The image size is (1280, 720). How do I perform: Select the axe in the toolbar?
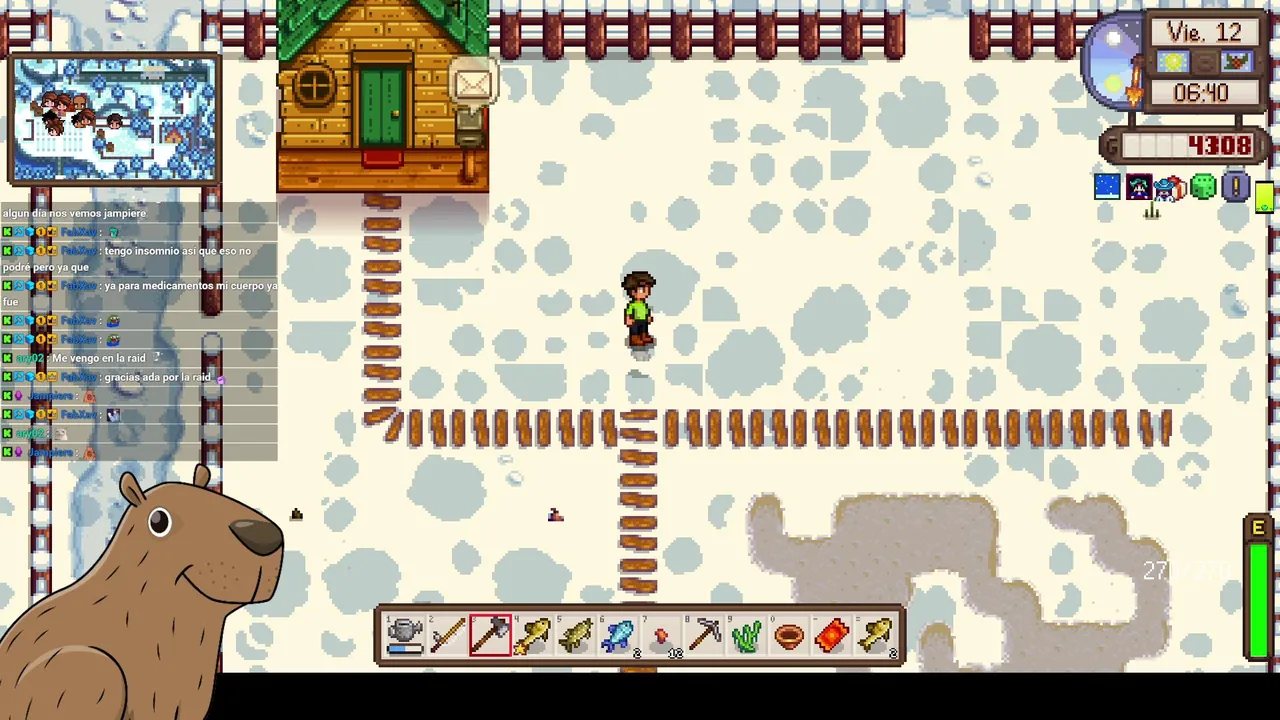click(x=490, y=635)
